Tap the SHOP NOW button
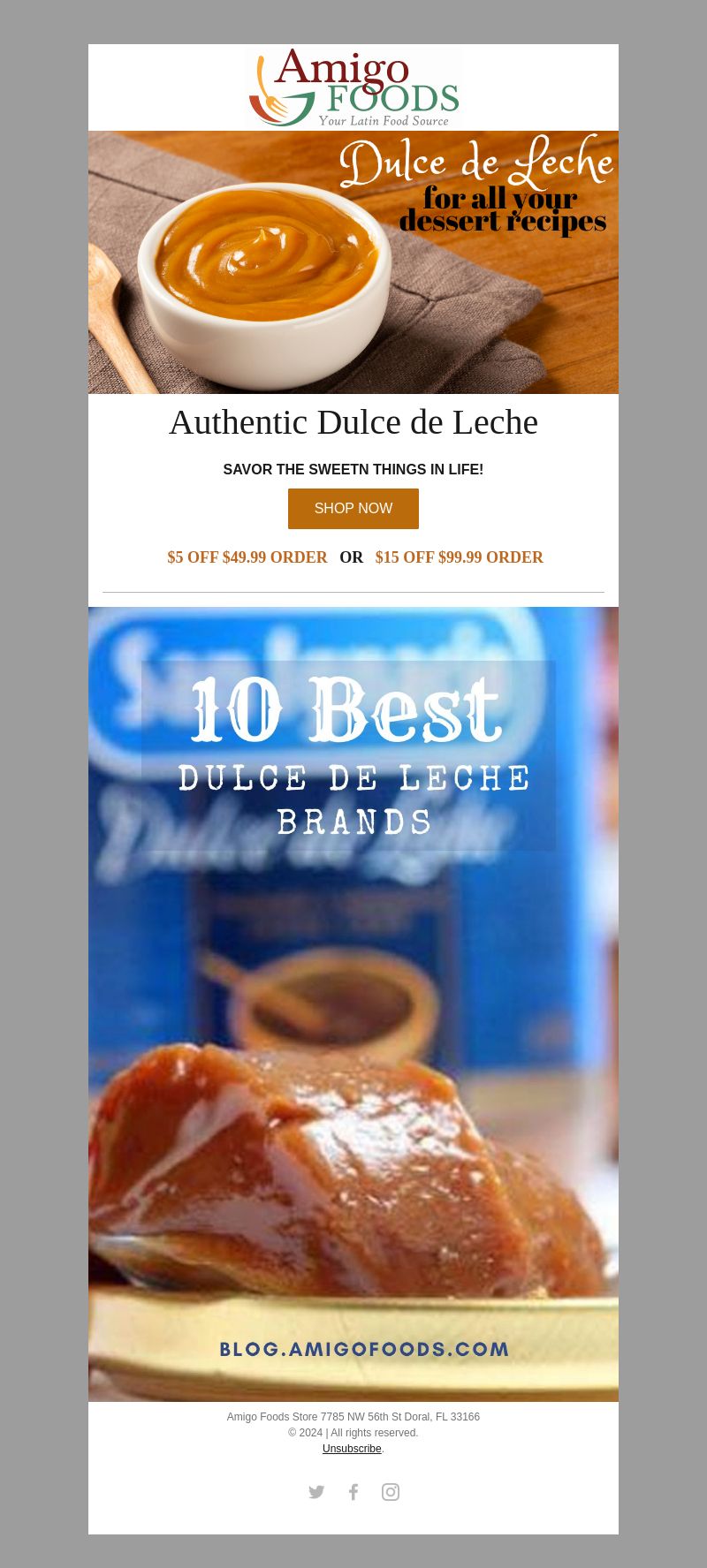This screenshot has width=707, height=1568. point(353,509)
